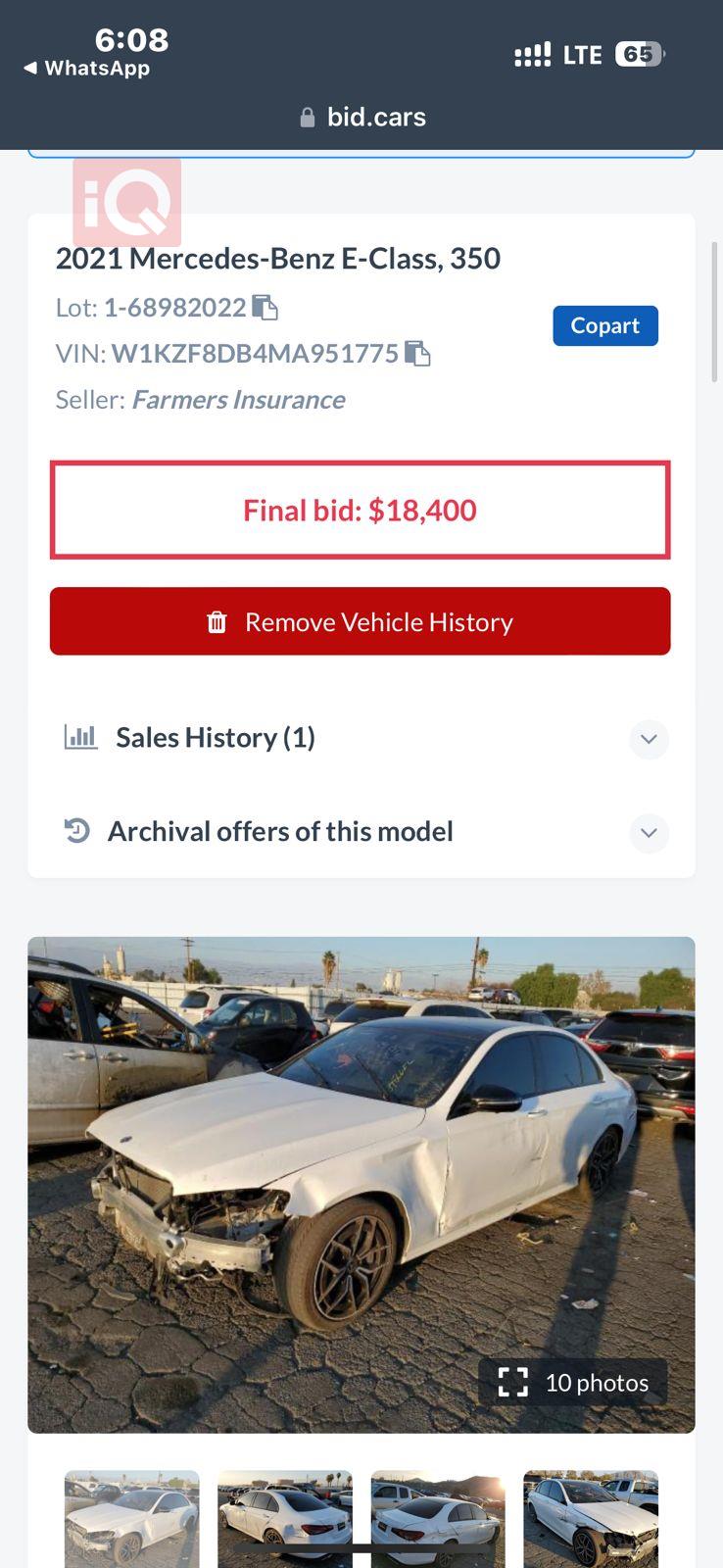Select the second photo thumbnail
The height and width of the screenshot is (1568, 723).
285,1519
